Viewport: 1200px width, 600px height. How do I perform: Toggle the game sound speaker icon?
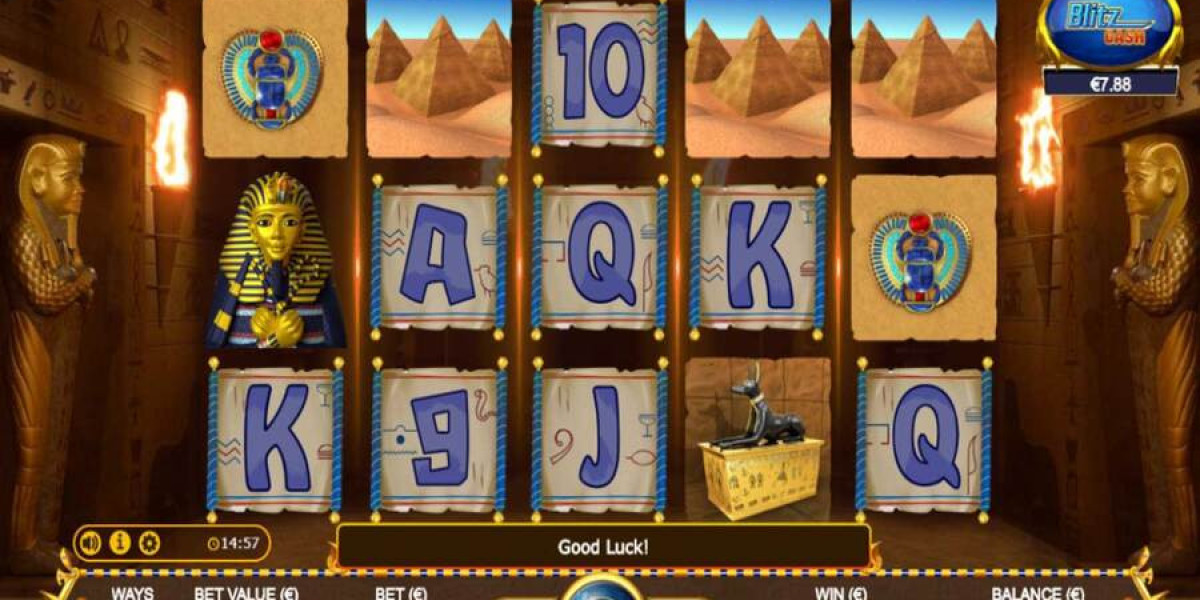point(91,543)
